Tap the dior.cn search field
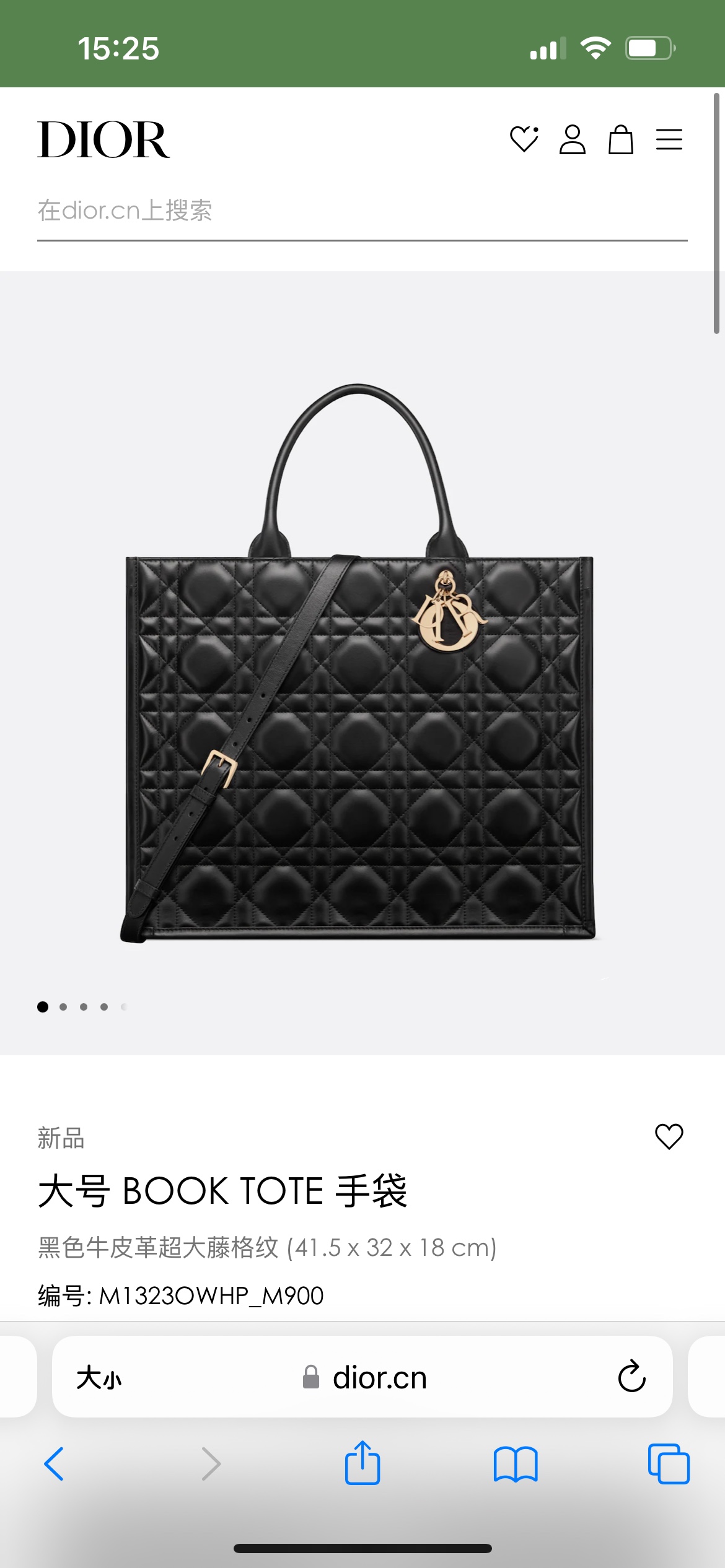The height and width of the screenshot is (1568, 725). tap(362, 211)
